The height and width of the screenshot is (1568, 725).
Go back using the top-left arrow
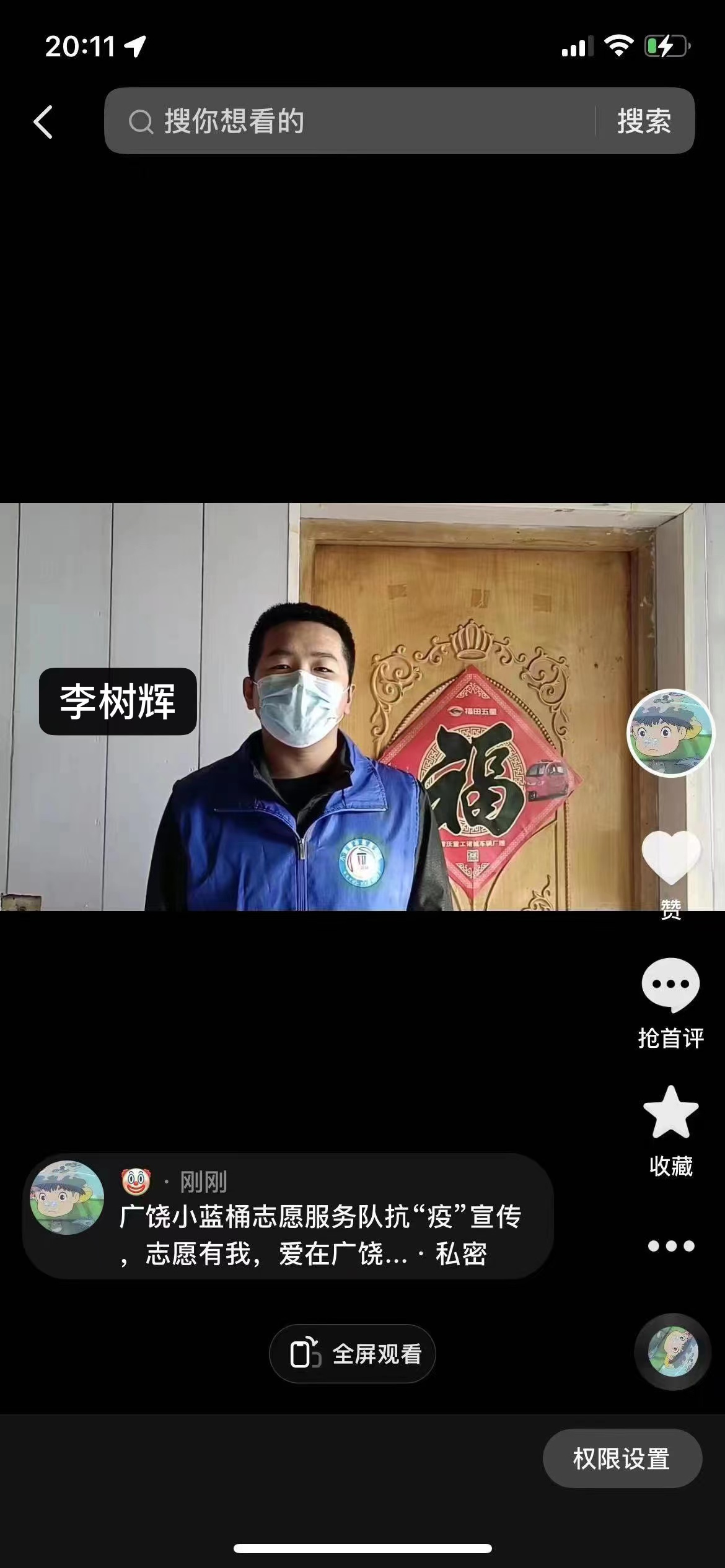[43, 121]
